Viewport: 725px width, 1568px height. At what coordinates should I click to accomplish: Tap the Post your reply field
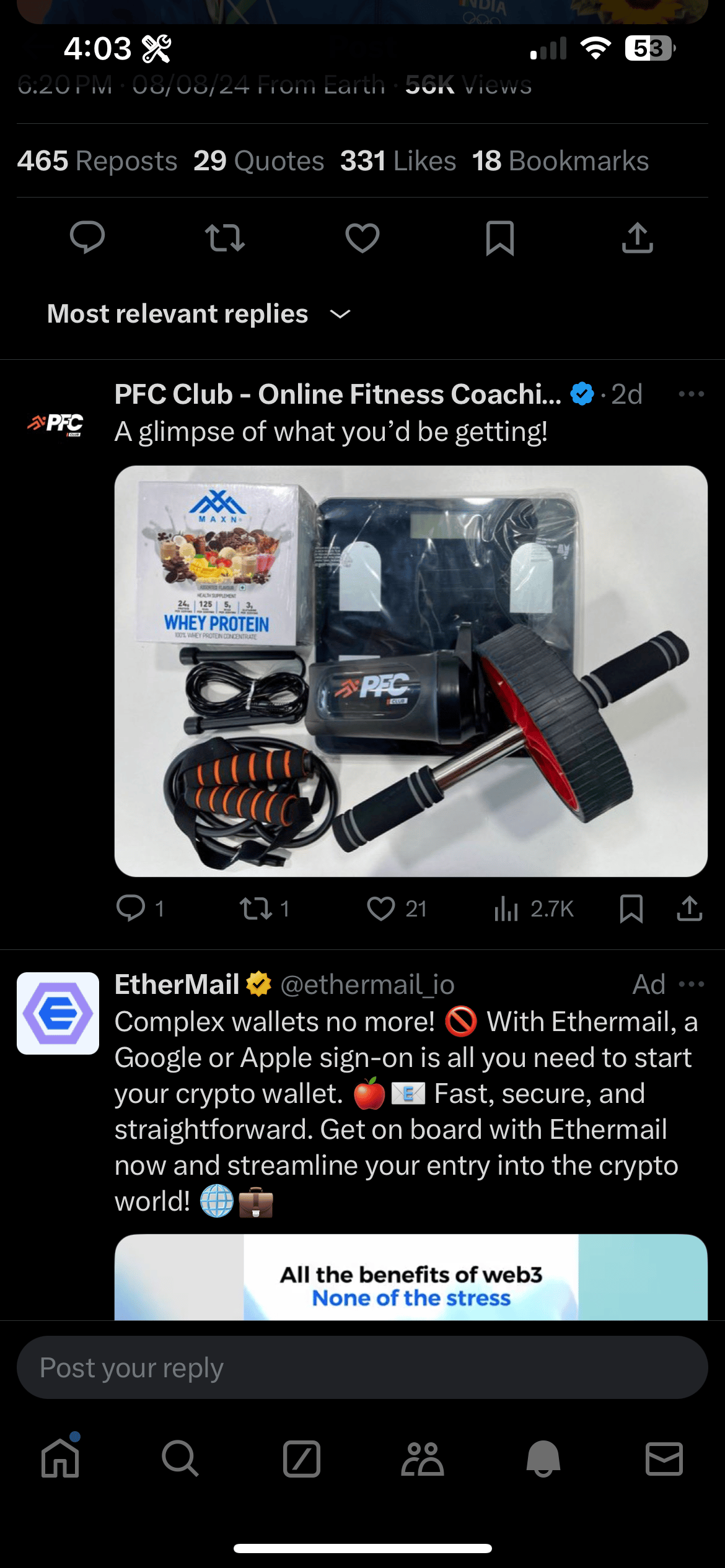[x=362, y=1367]
